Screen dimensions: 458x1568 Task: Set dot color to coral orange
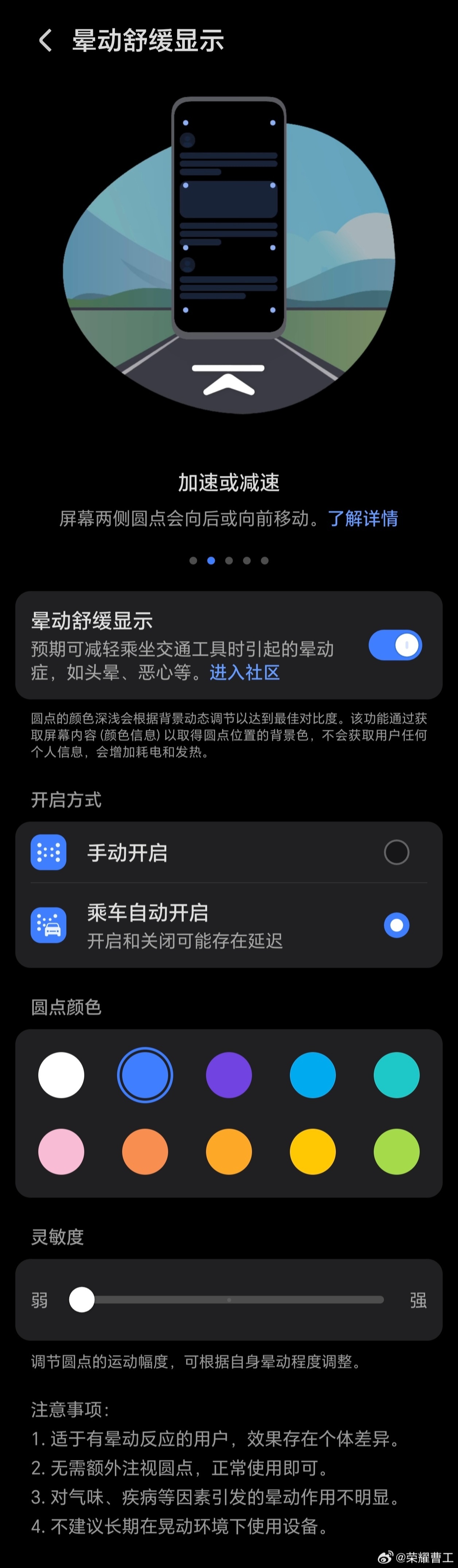[x=145, y=1152]
